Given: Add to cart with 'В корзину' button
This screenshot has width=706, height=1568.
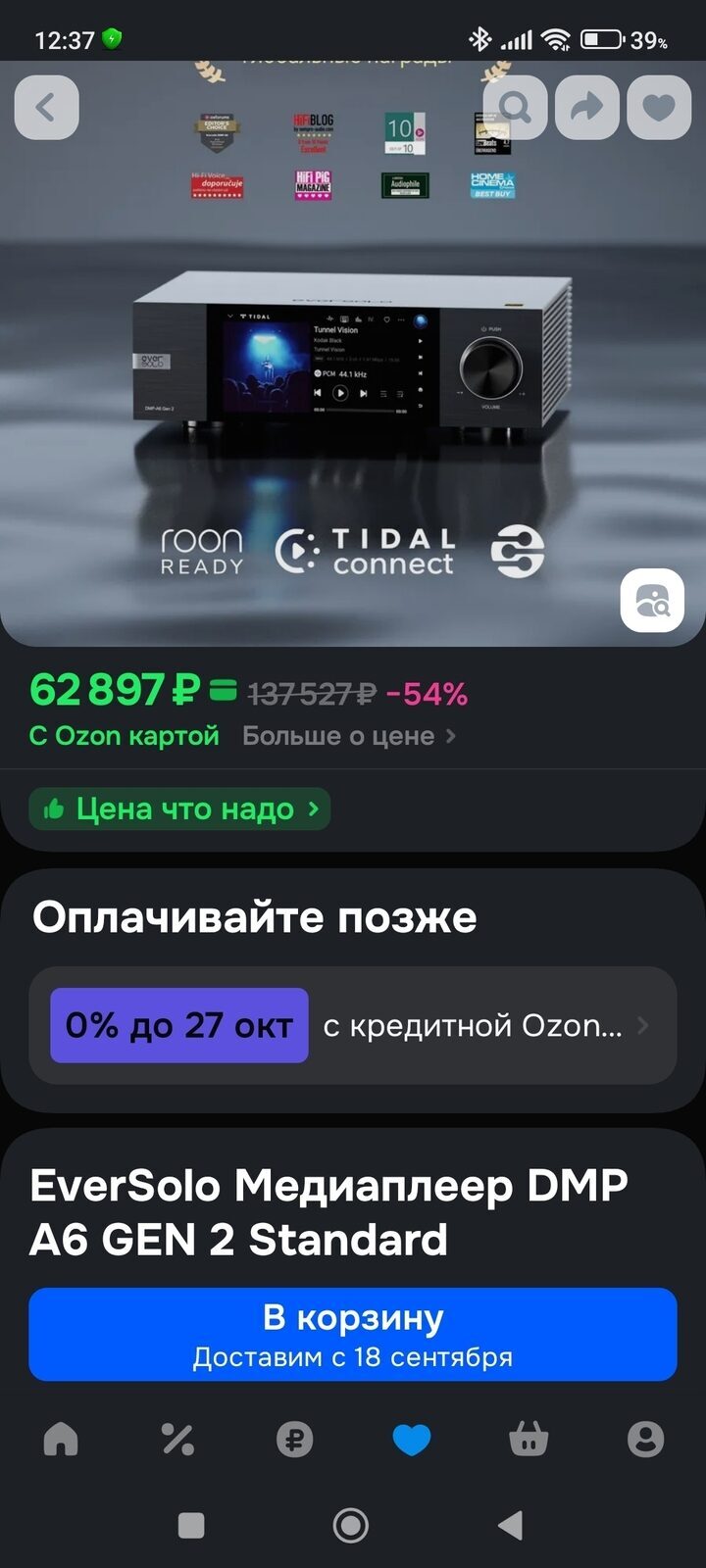Looking at the screenshot, I should [x=352, y=1334].
